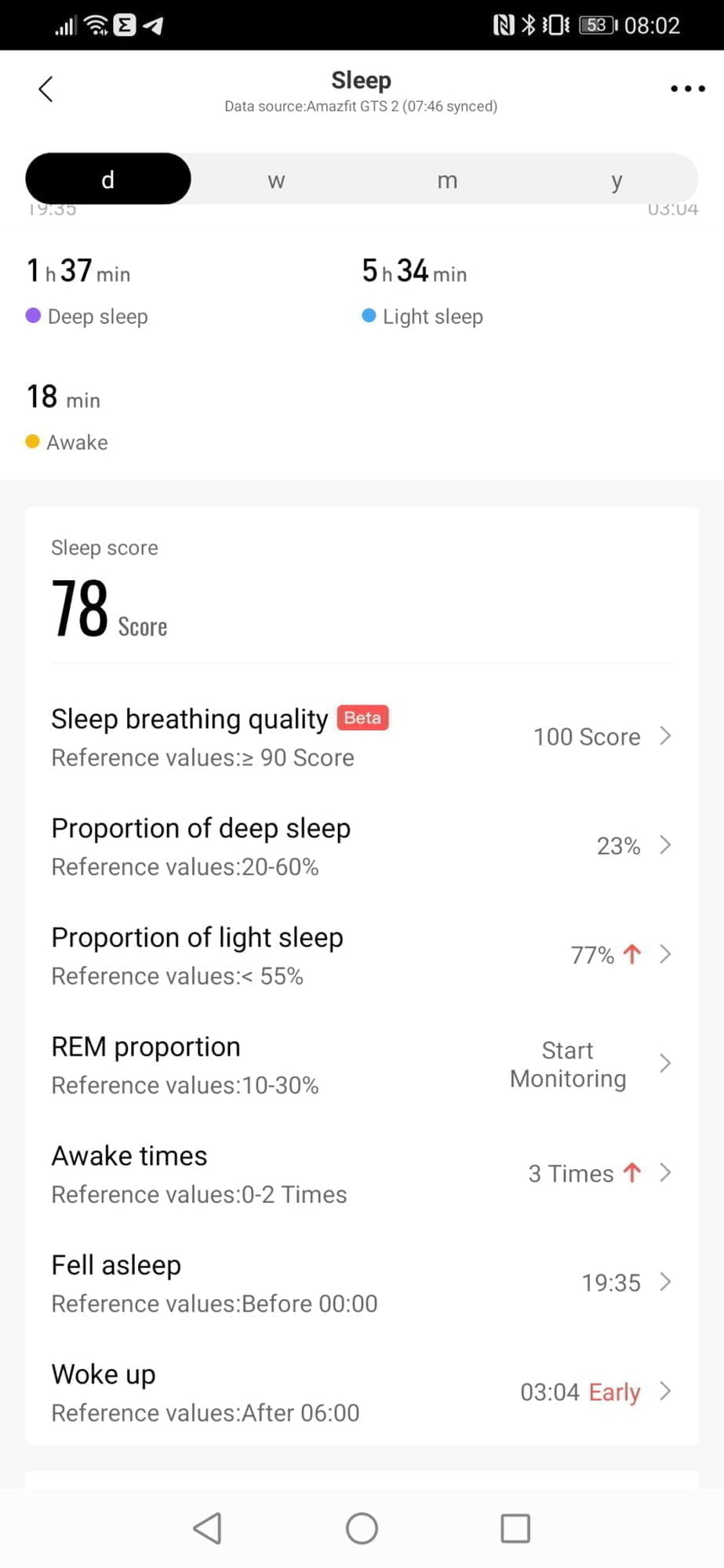Switch to the monthly 'm' view

447,180
